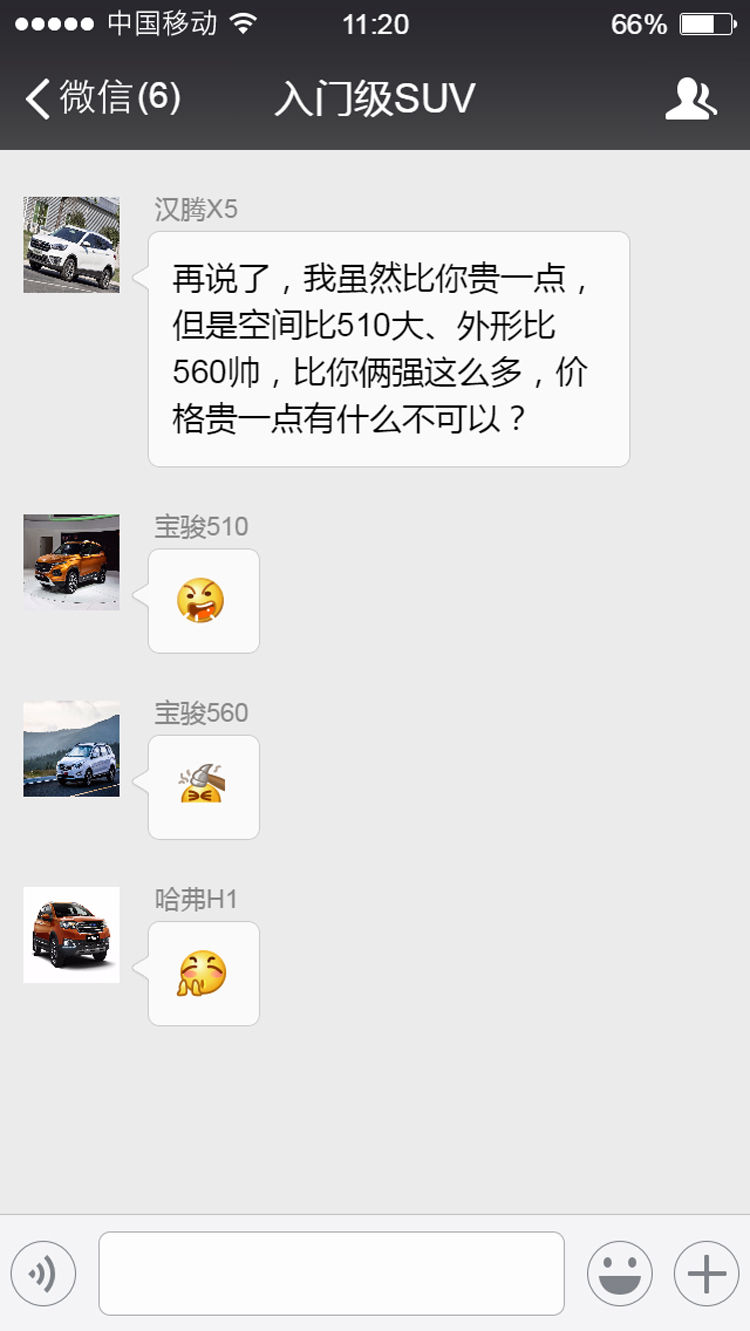Click the battery icon top right
Image resolution: width=750 pixels, height=1331 pixels.
(706, 22)
